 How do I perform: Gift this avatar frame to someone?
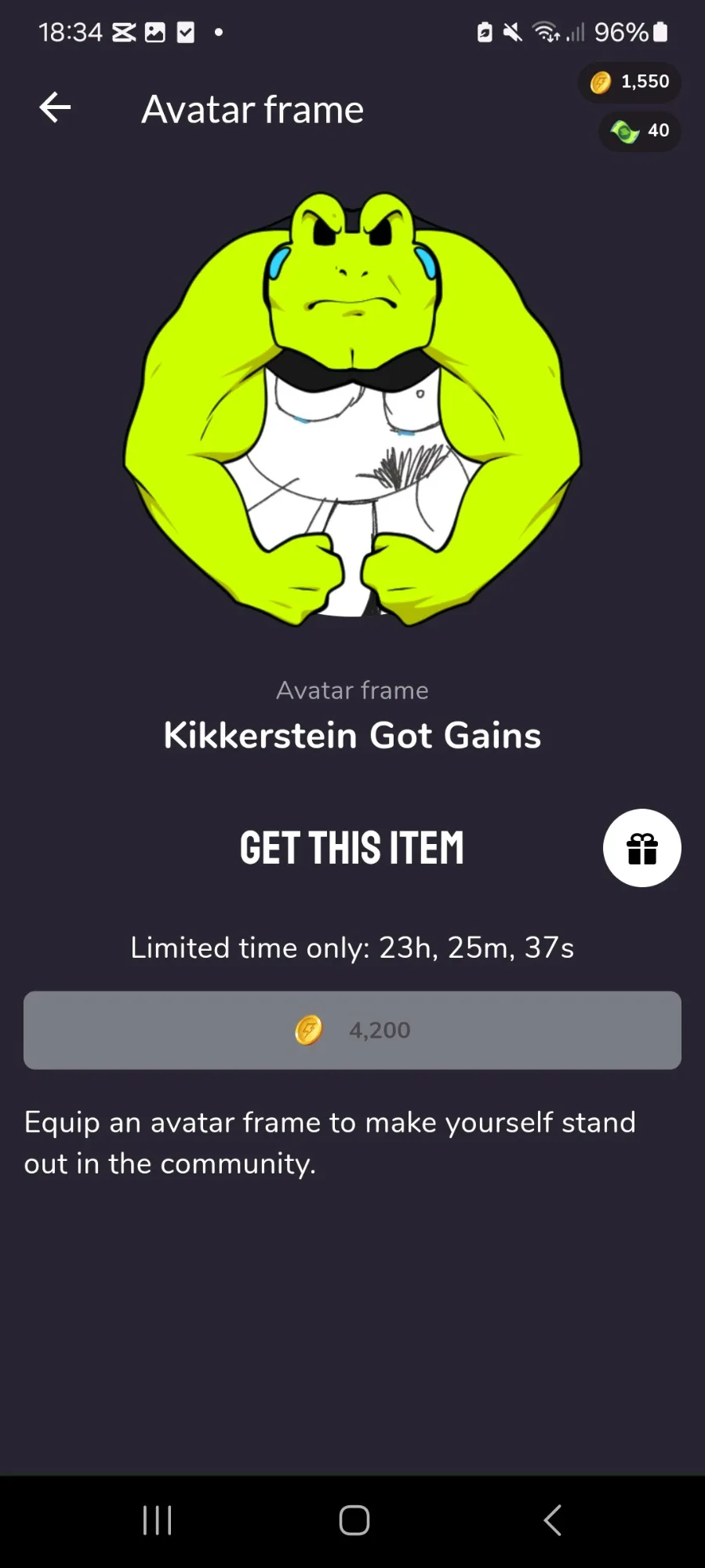641,848
